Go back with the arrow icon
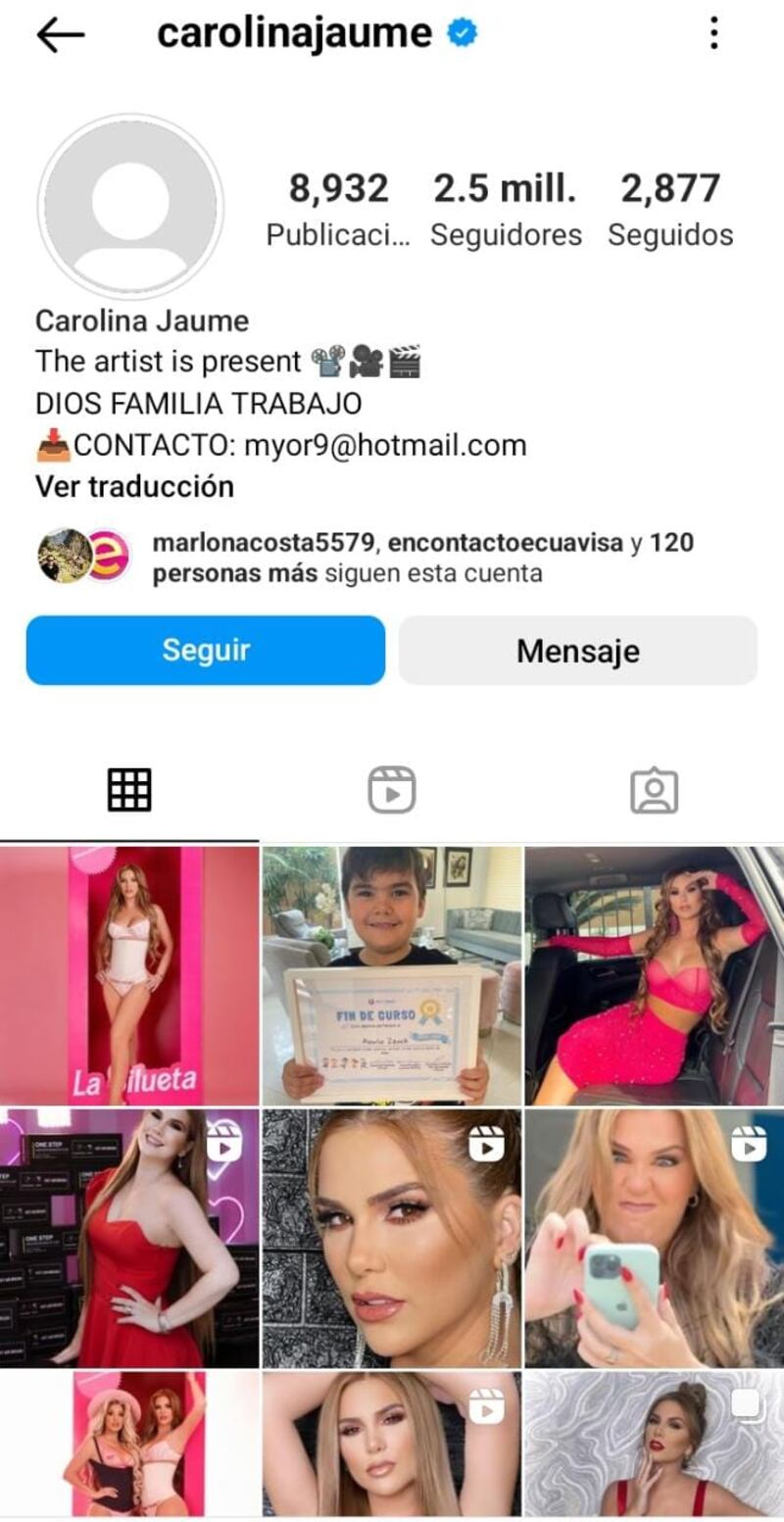The width and height of the screenshot is (784, 1522). 61,35
